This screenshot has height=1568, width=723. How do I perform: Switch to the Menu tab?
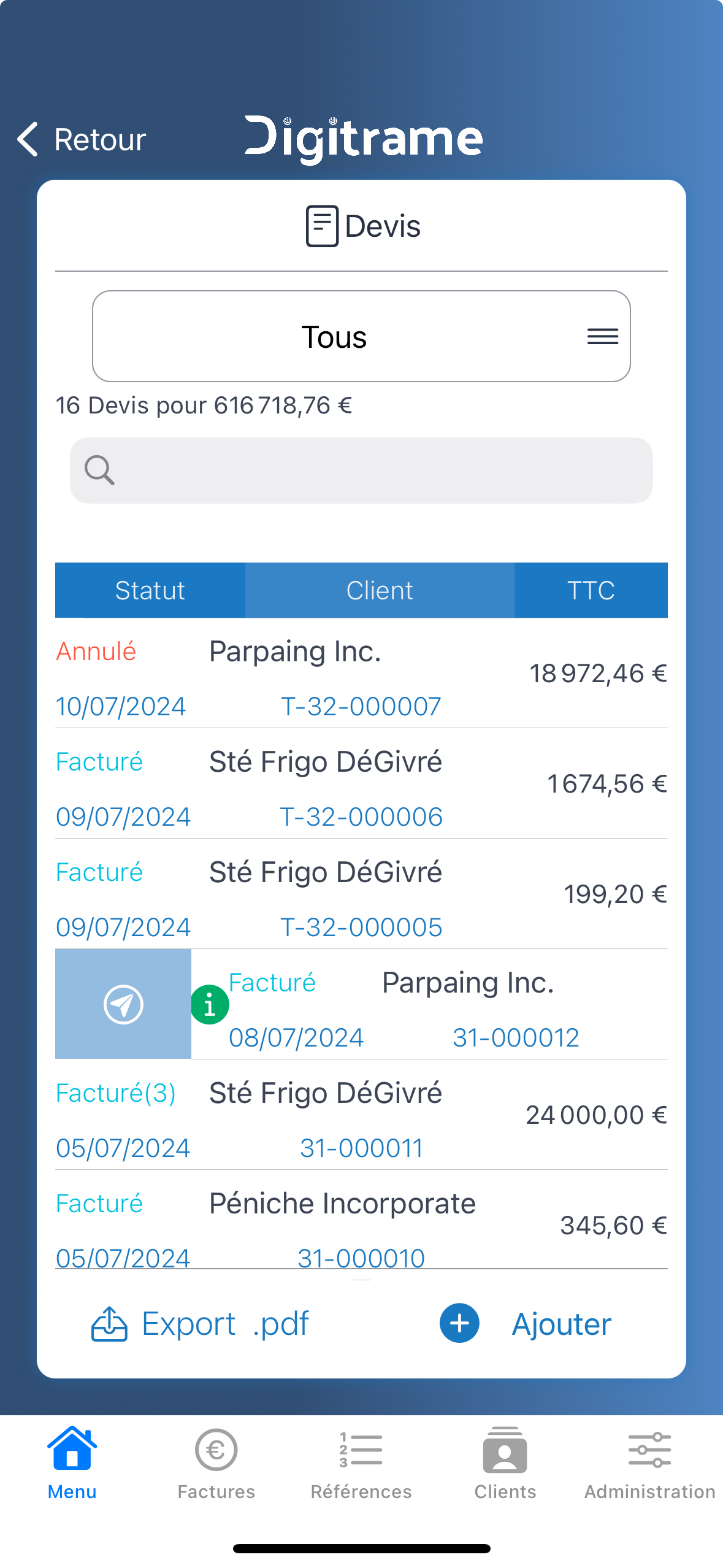click(72, 1464)
